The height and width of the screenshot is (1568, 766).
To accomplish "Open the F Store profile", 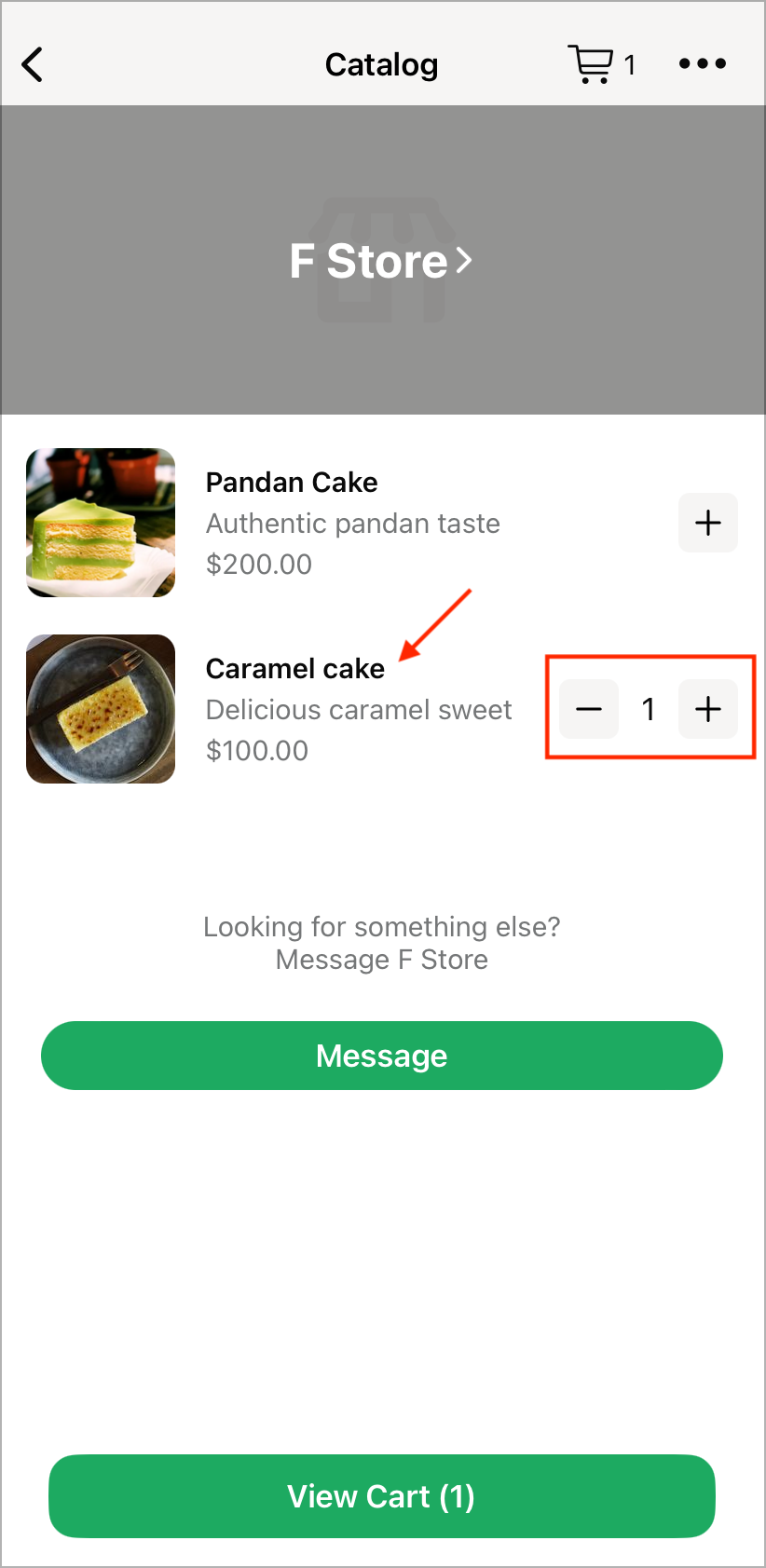I will point(381,260).
